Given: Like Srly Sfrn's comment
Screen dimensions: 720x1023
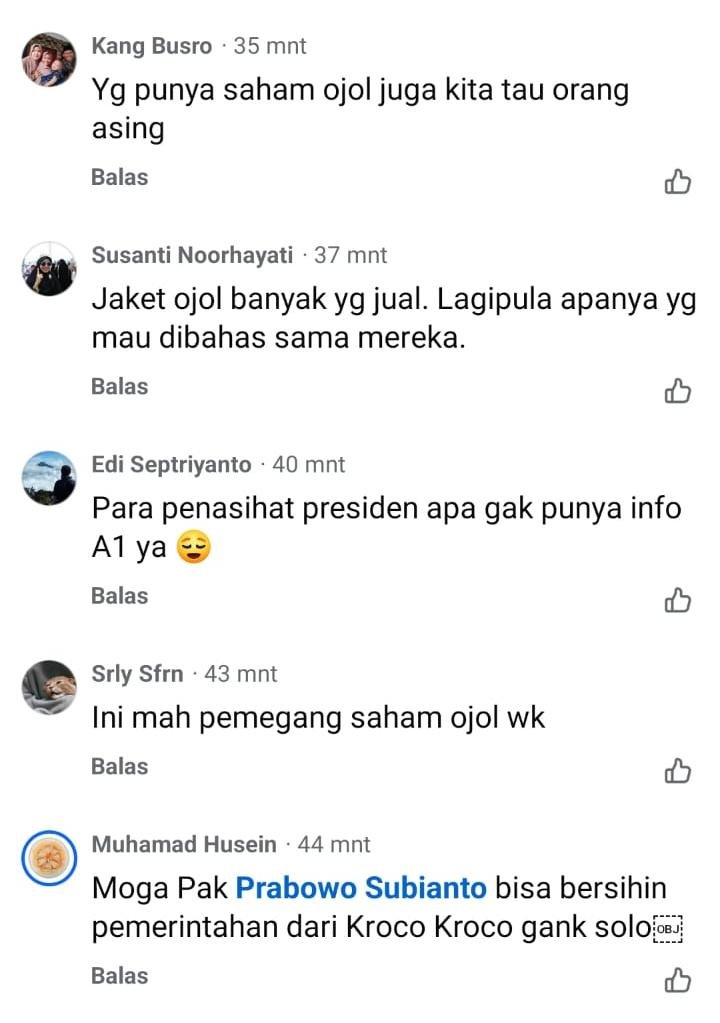Looking at the screenshot, I should click(x=677, y=770).
